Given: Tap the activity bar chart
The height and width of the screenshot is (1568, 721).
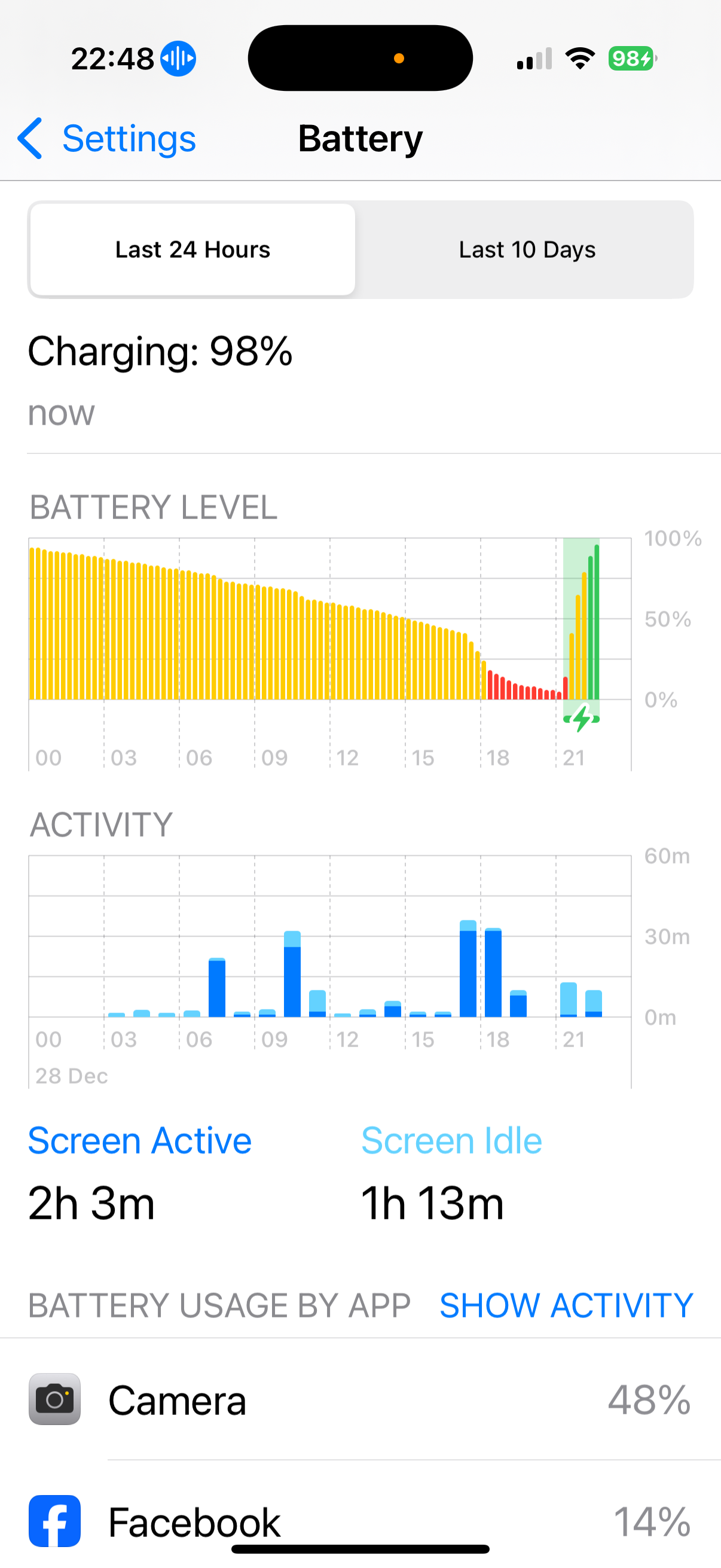Looking at the screenshot, I should (x=330, y=950).
